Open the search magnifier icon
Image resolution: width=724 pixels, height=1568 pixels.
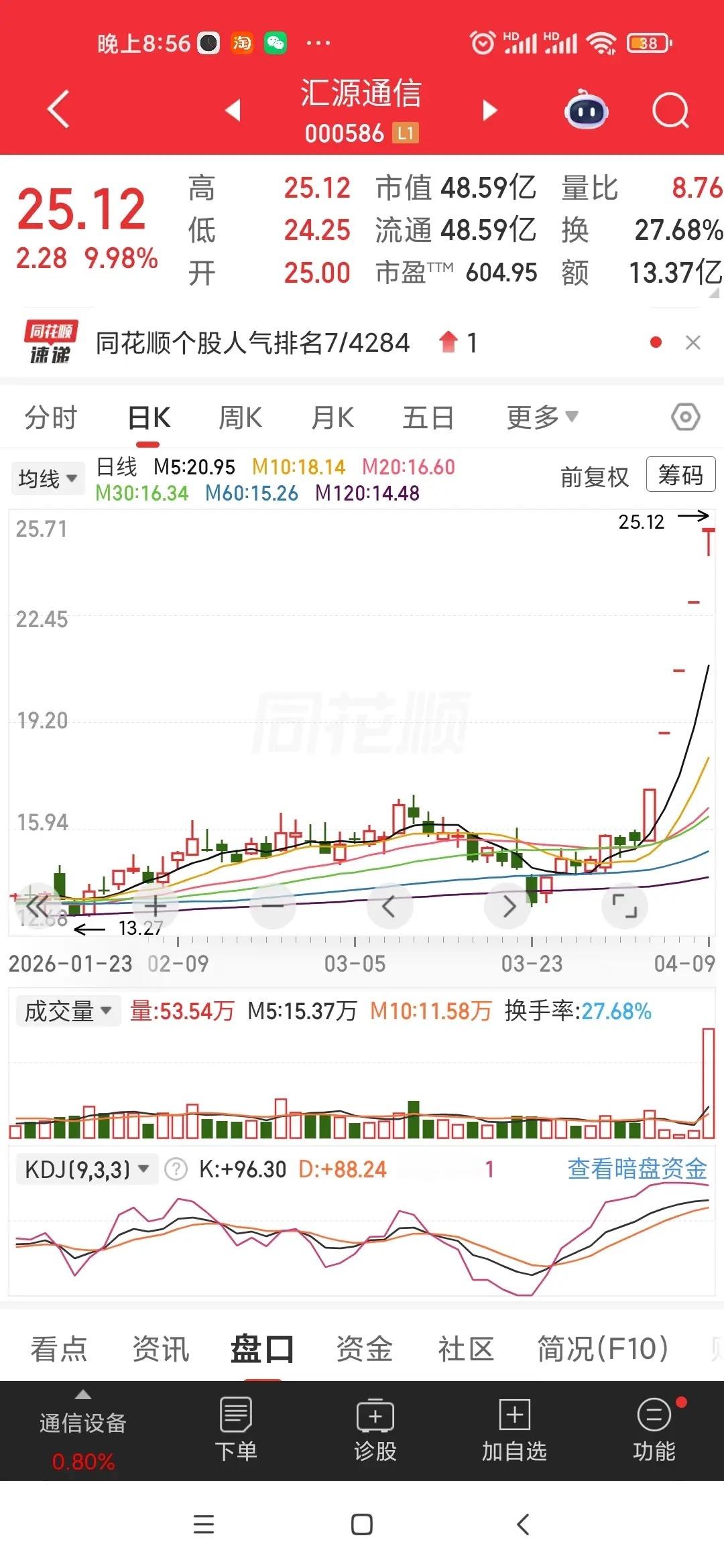click(670, 109)
